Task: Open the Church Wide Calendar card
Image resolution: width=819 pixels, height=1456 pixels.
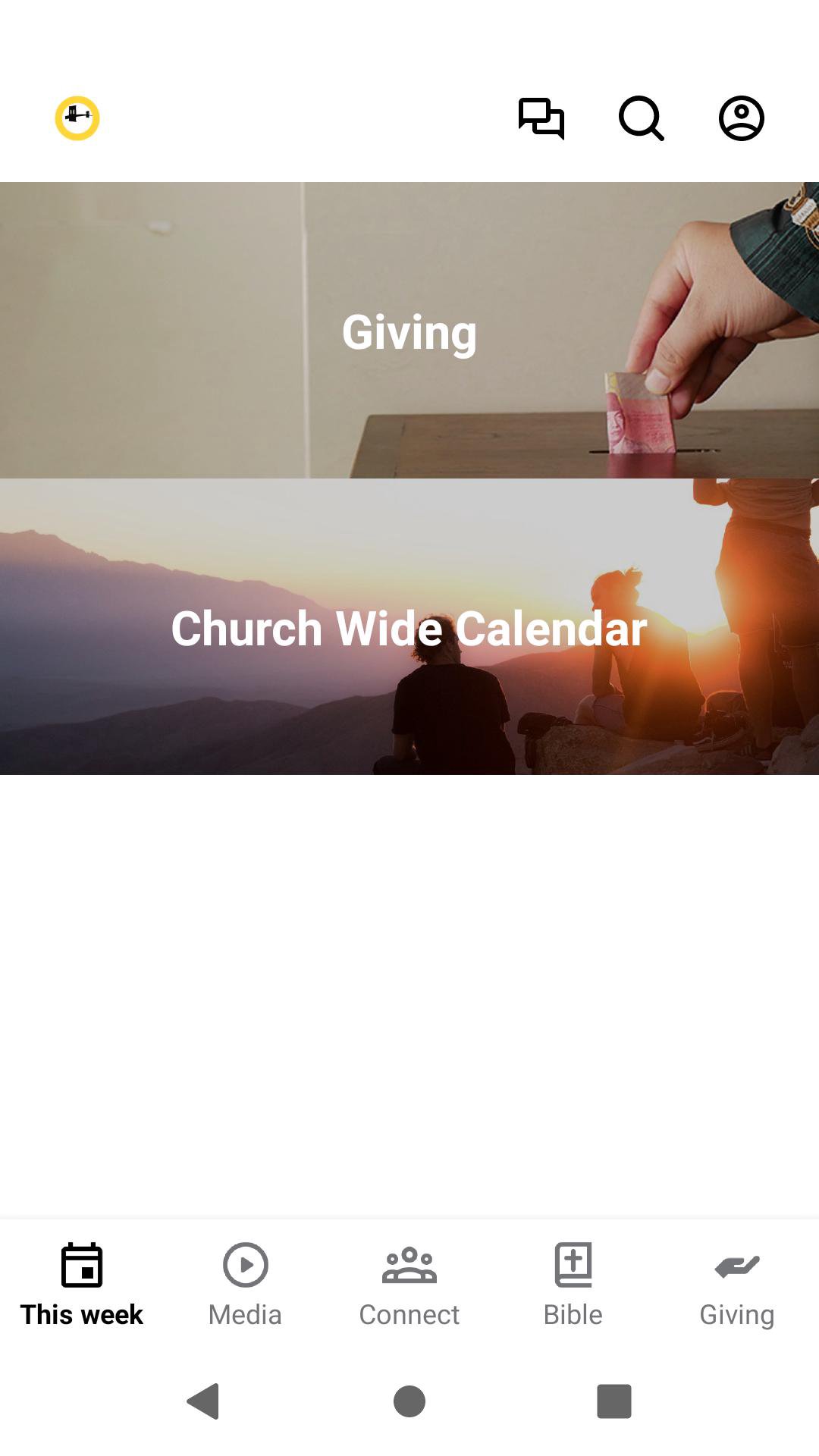Action: 409,626
